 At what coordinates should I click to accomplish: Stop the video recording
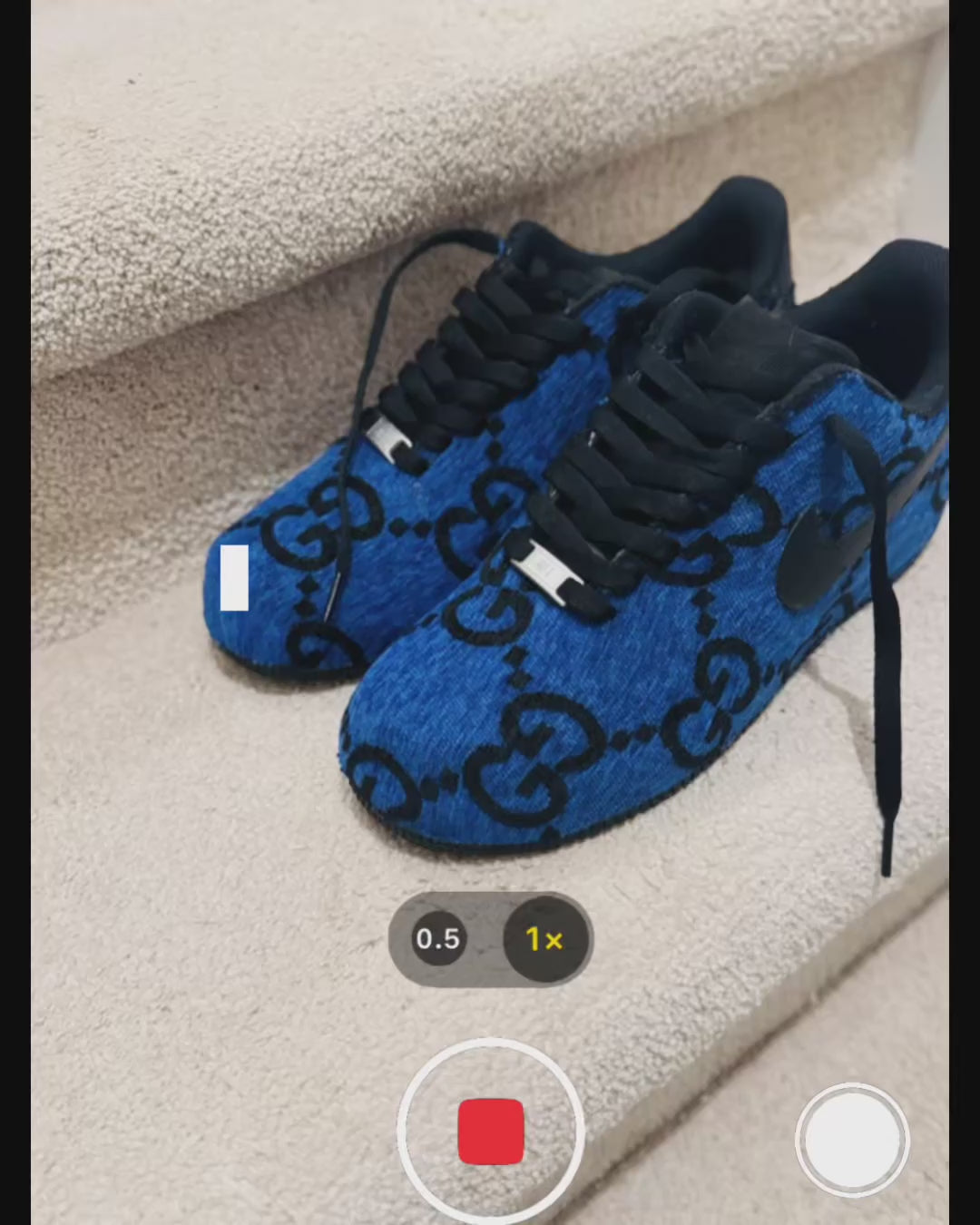pyautogui.click(x=491, y=1131)
